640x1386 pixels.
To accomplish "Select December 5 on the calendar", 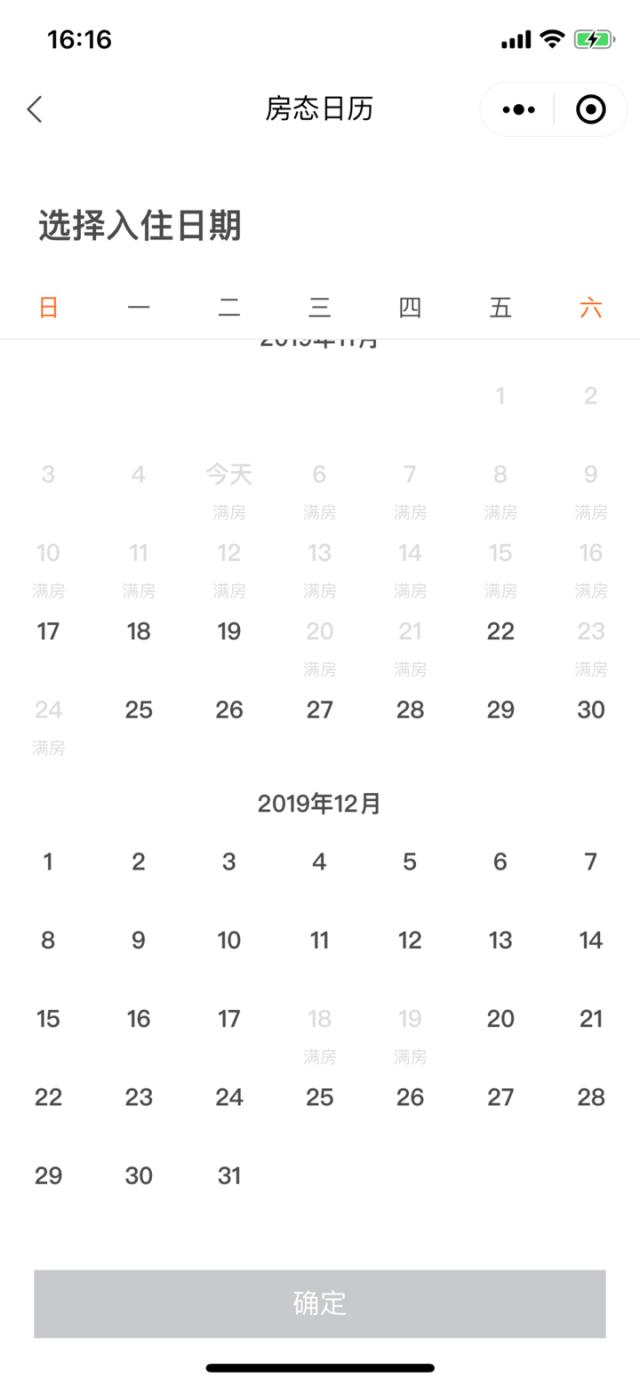I will (410, 861).
